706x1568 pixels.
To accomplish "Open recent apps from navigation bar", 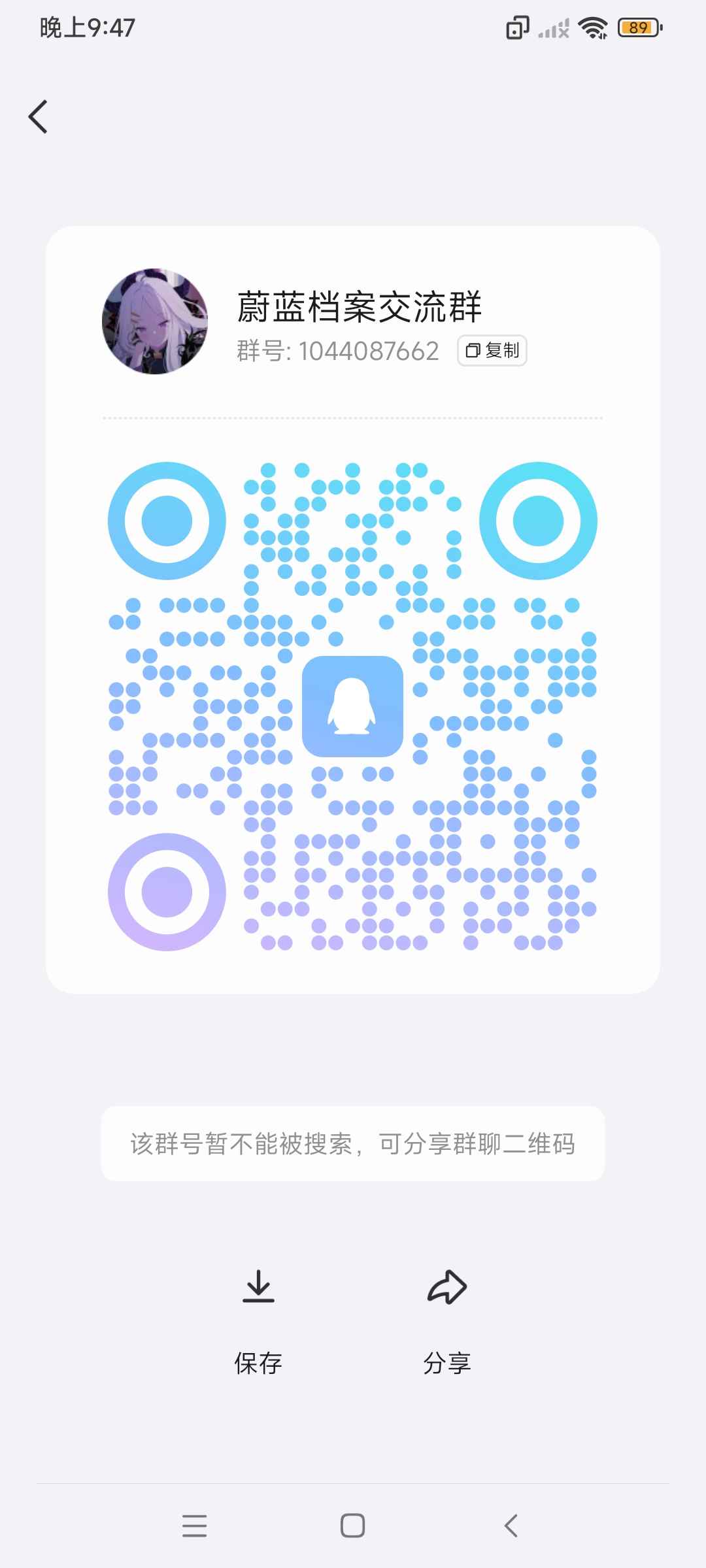I will click(x=194, y=1526).
